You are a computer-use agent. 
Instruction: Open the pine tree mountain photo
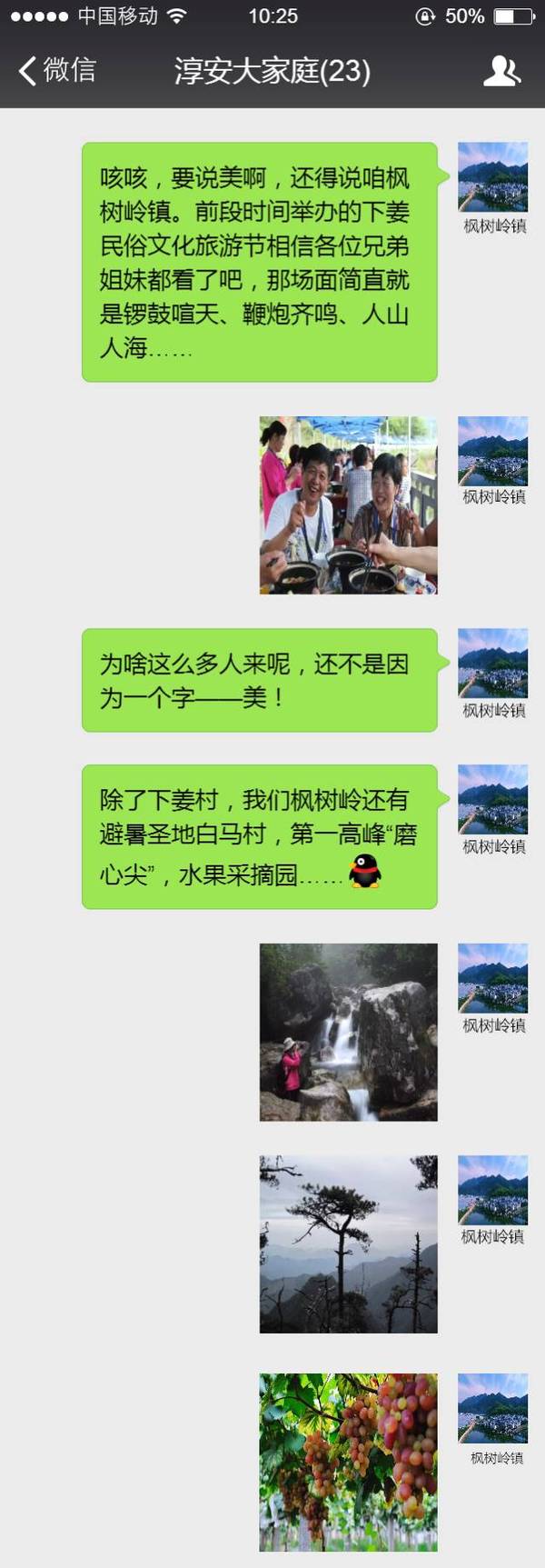tap(348, 1243)
